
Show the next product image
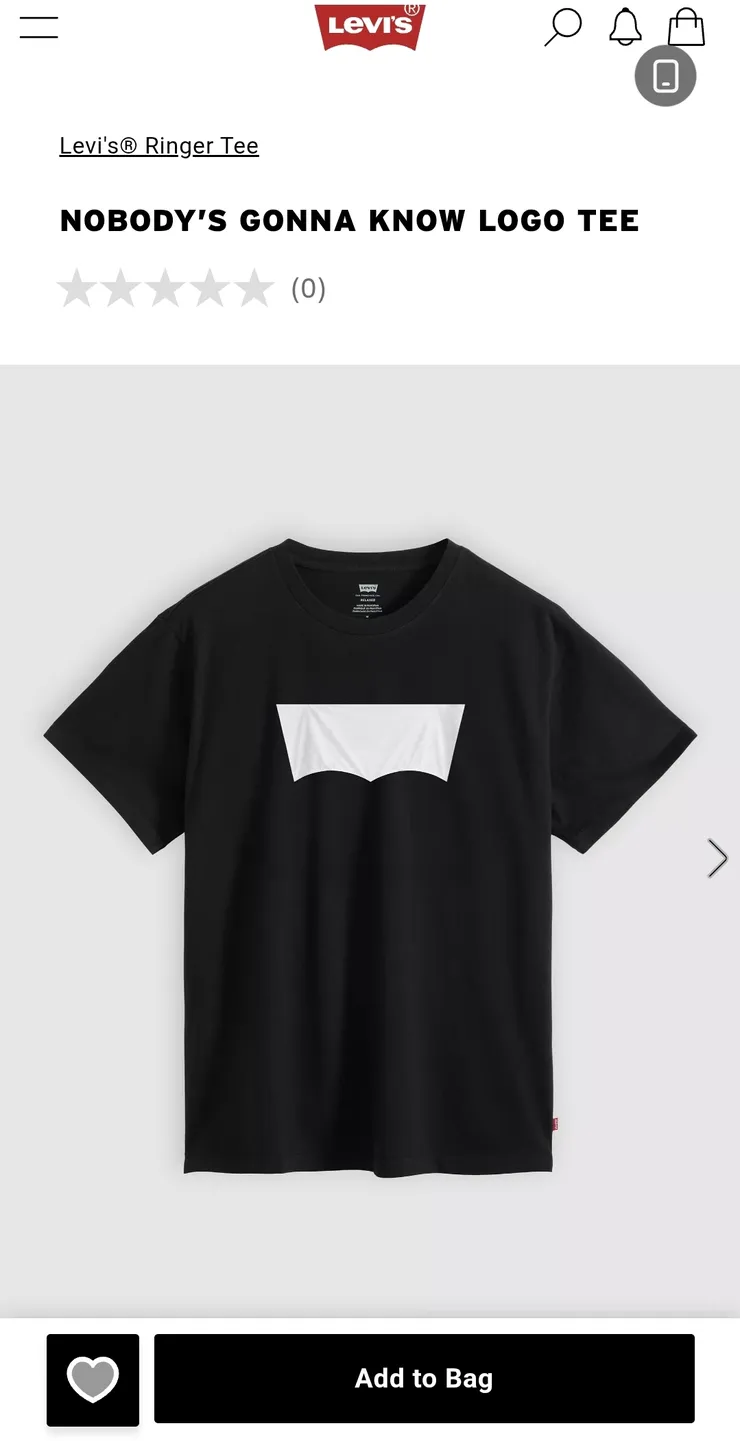click(717, 858)
